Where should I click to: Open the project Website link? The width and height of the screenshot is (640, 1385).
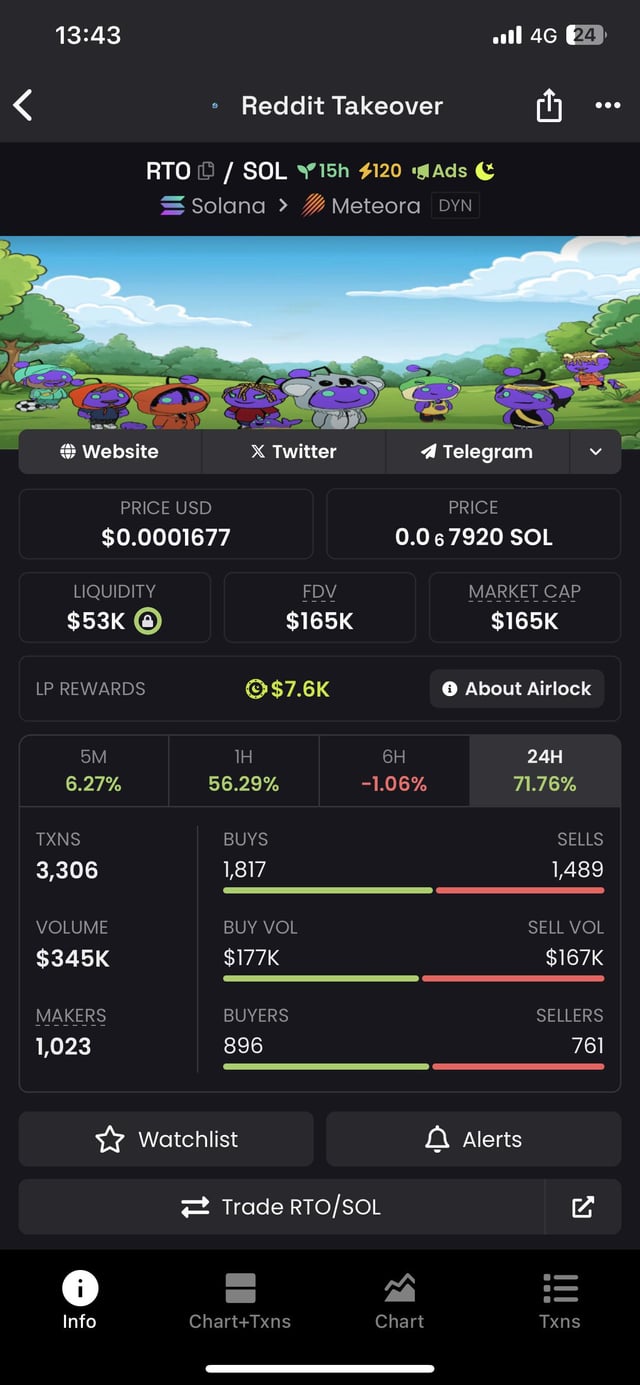tap(110, 452)
